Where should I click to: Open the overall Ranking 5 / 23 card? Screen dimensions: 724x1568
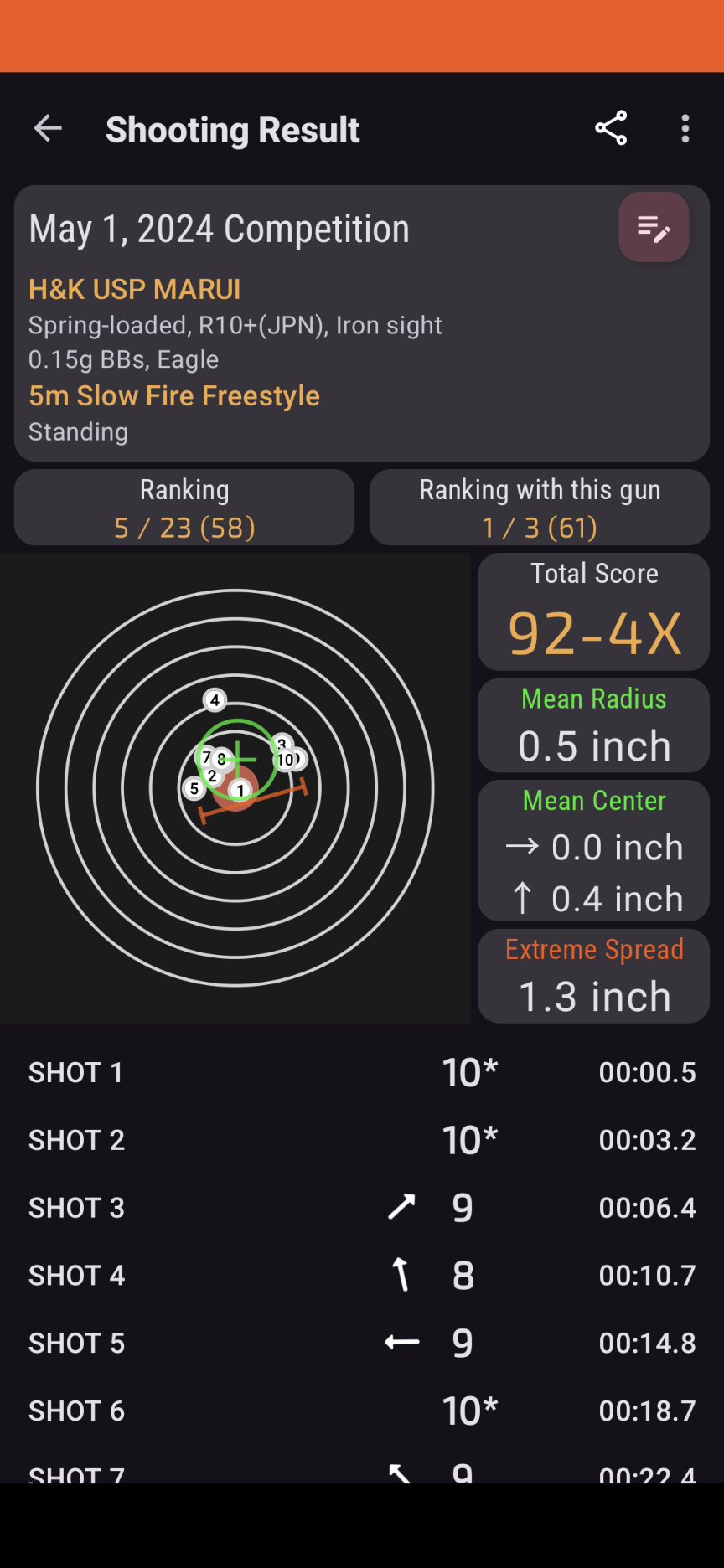coord(184,507)
